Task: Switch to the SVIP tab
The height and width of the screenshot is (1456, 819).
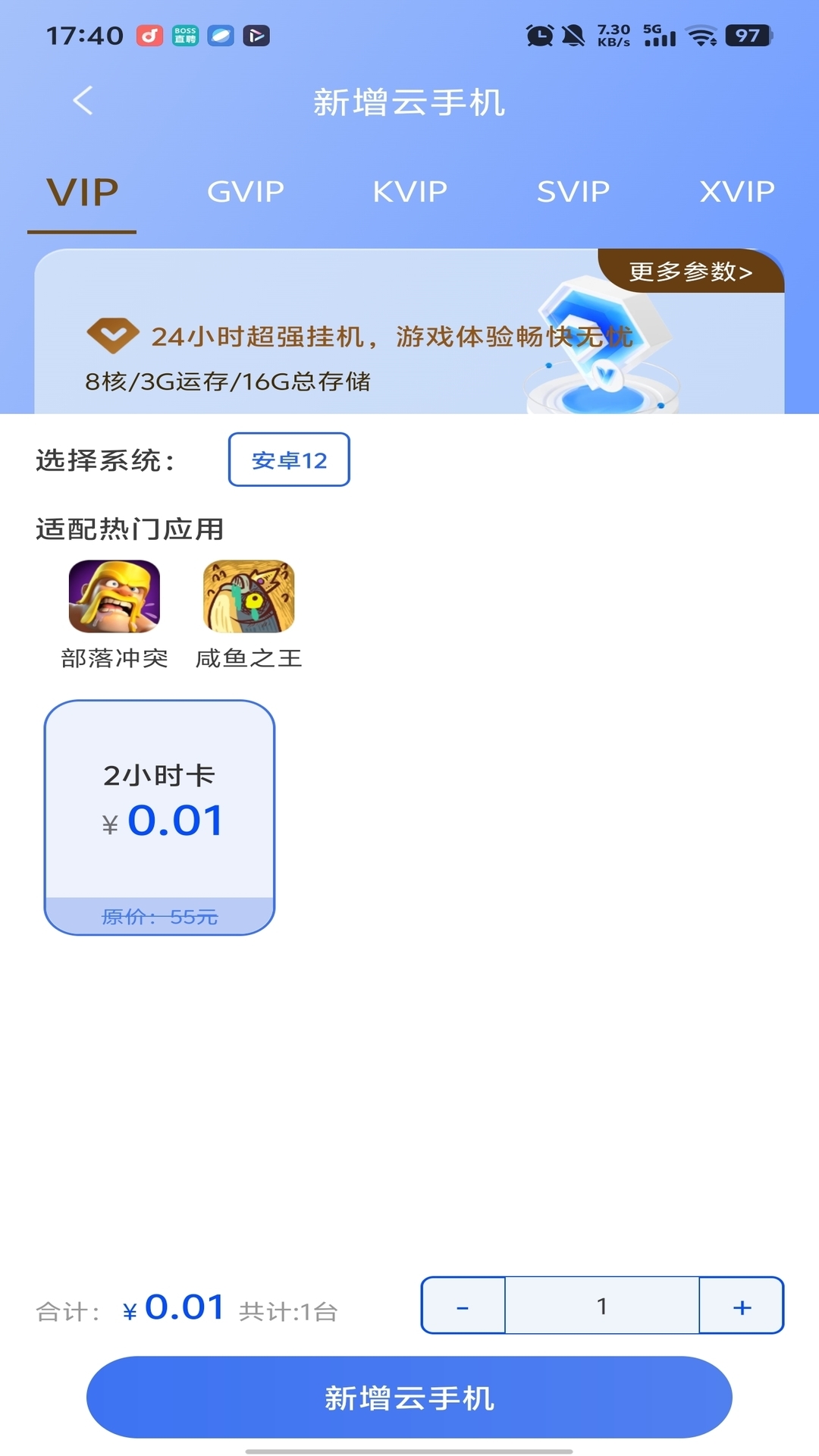Action: pos(573,191)
